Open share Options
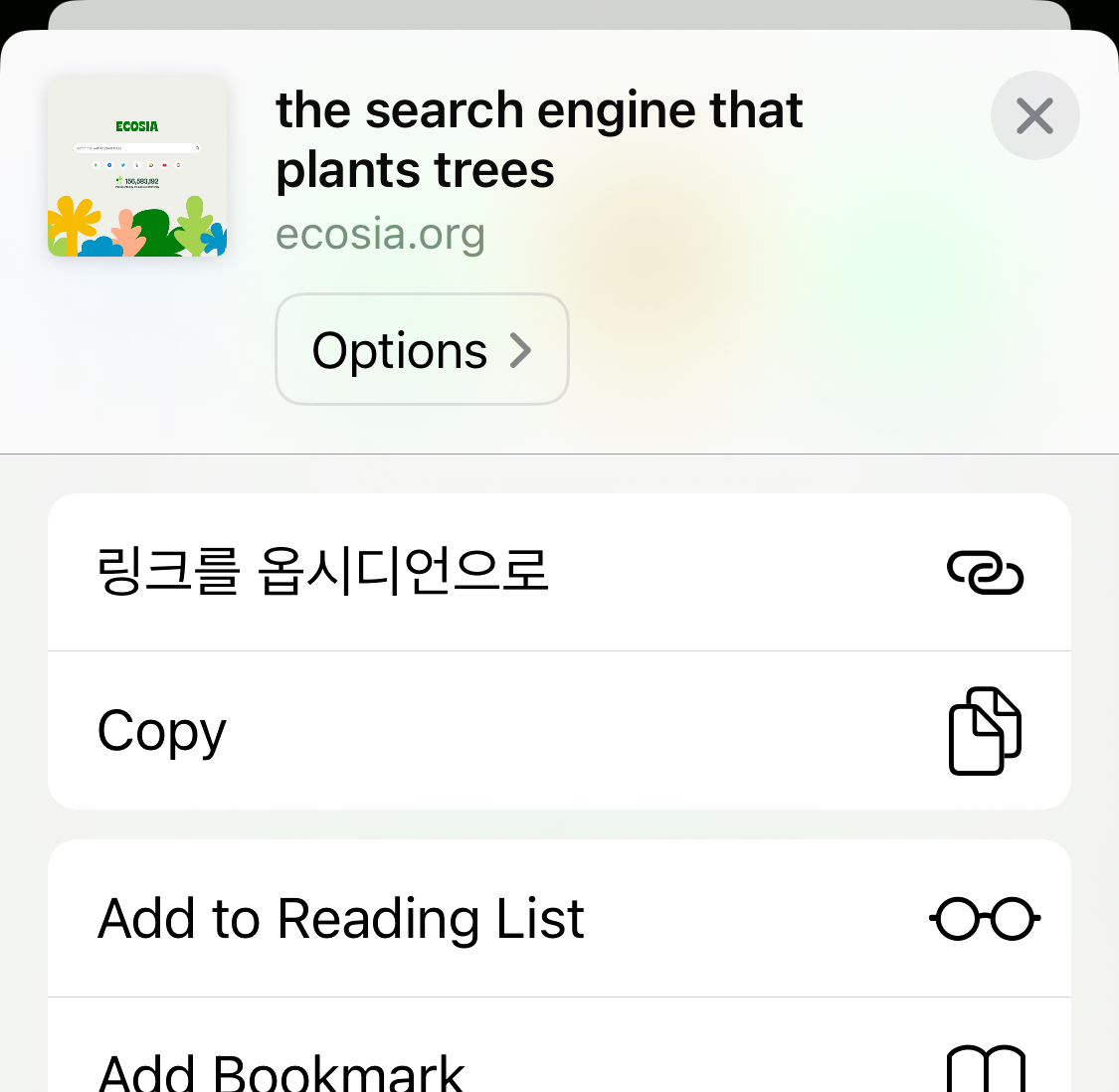 click(x=422, y=350)
